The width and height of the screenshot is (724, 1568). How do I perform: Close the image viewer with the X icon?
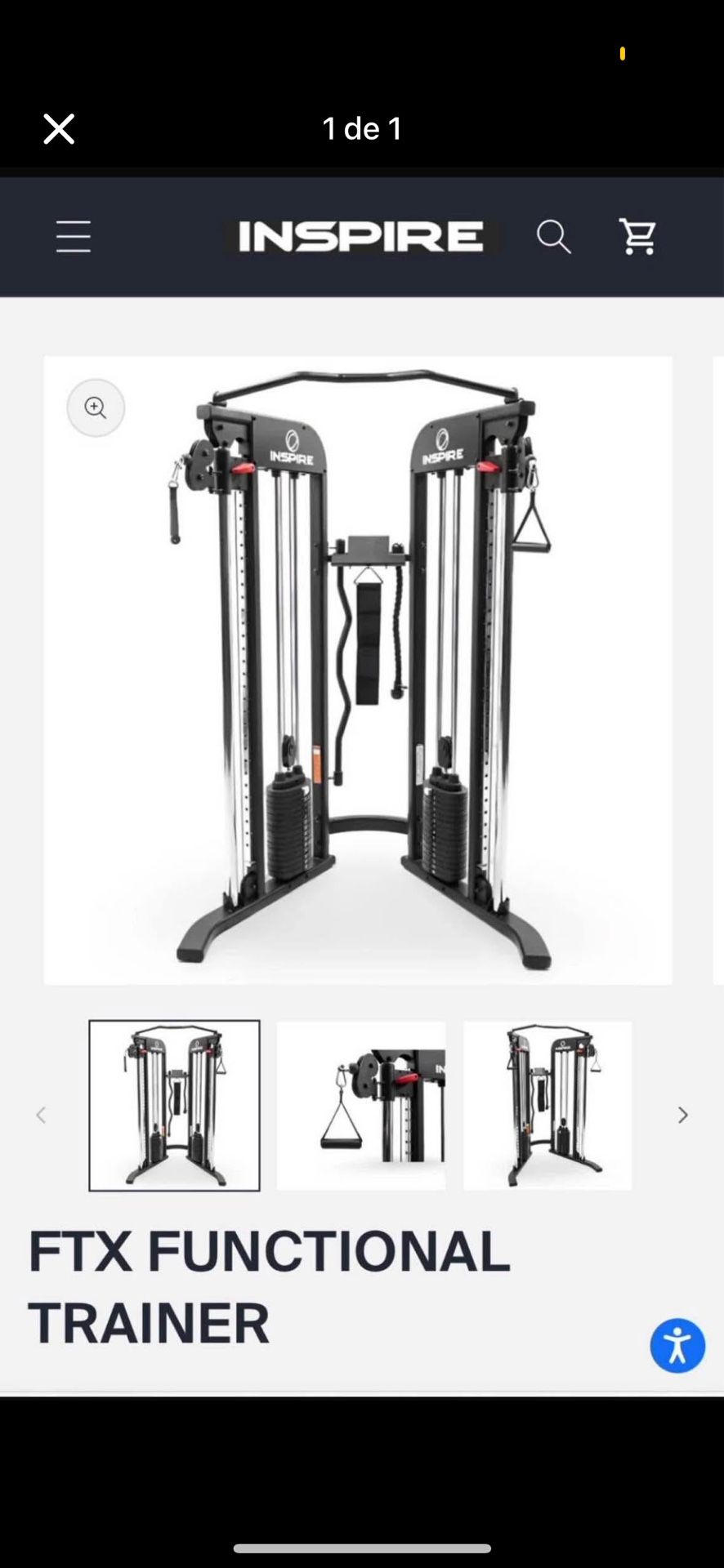pos(58,128)
